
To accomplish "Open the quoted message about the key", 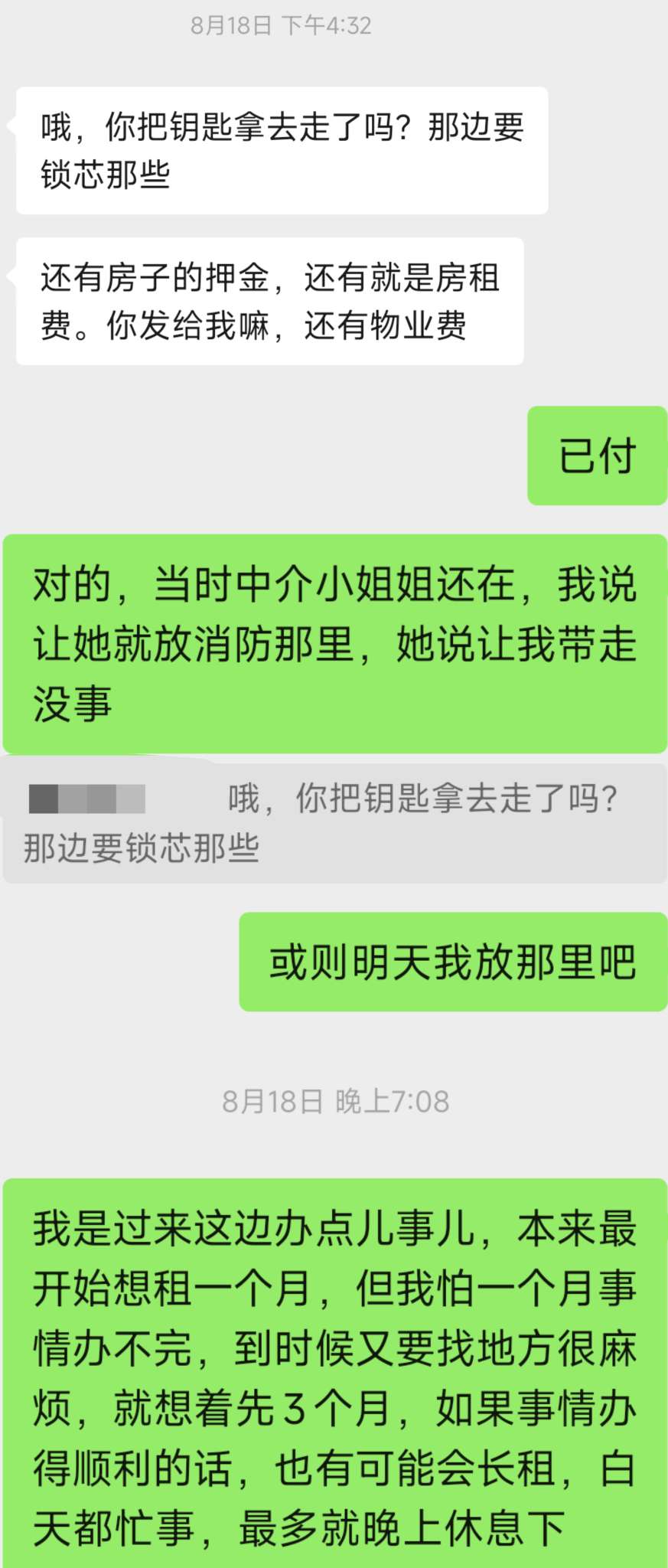I will (334, 823).
